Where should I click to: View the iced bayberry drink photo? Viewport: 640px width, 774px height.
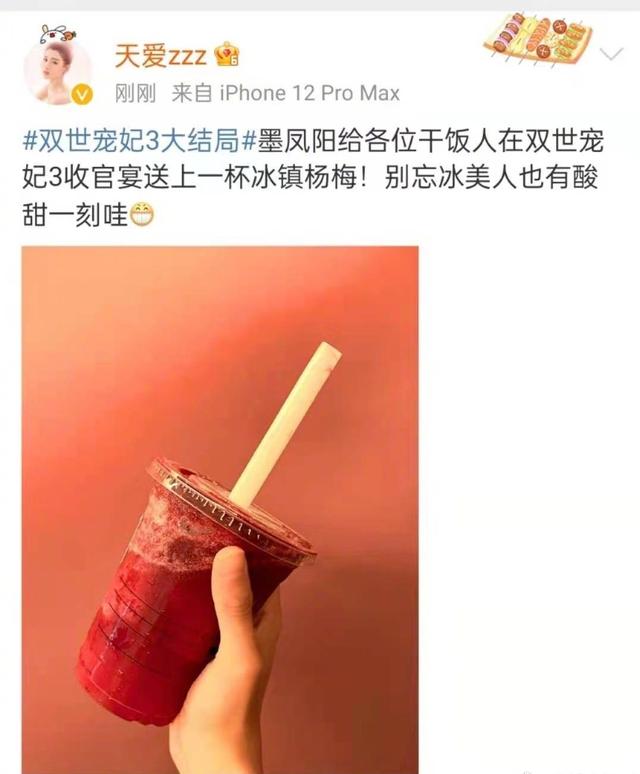coord(220,509)
